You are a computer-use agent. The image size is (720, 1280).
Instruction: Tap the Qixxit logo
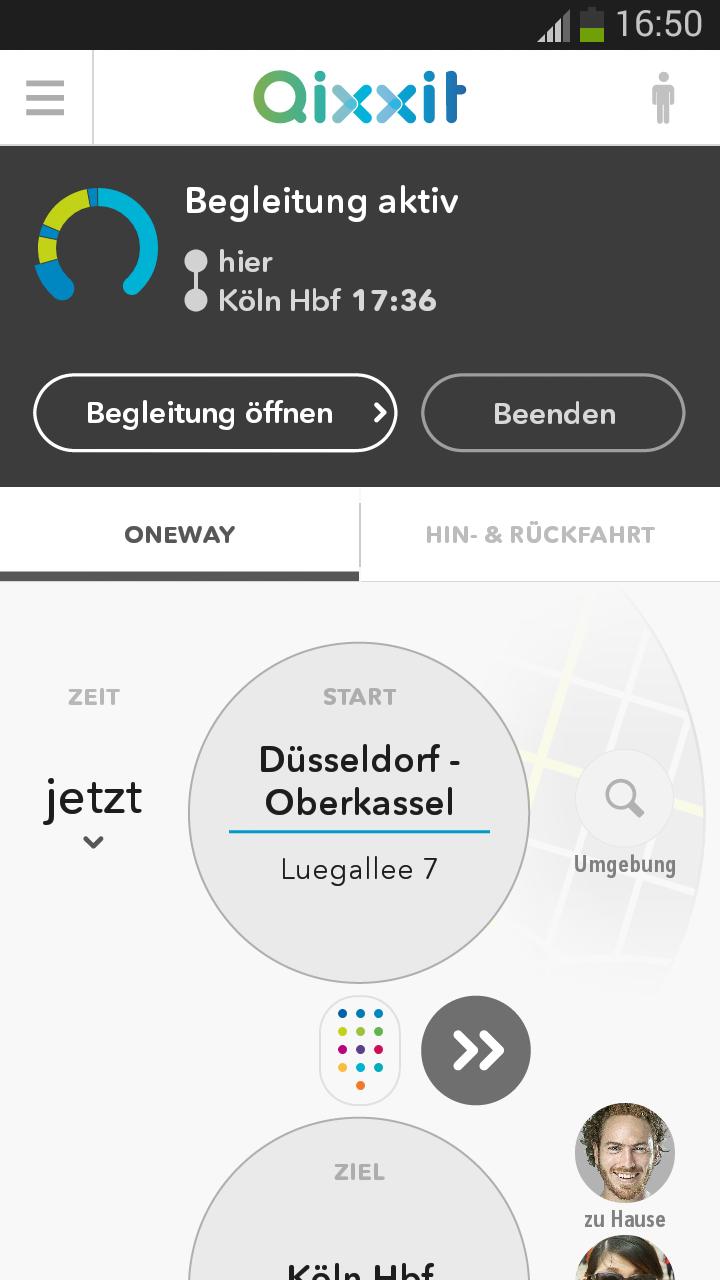click(360, 97)
